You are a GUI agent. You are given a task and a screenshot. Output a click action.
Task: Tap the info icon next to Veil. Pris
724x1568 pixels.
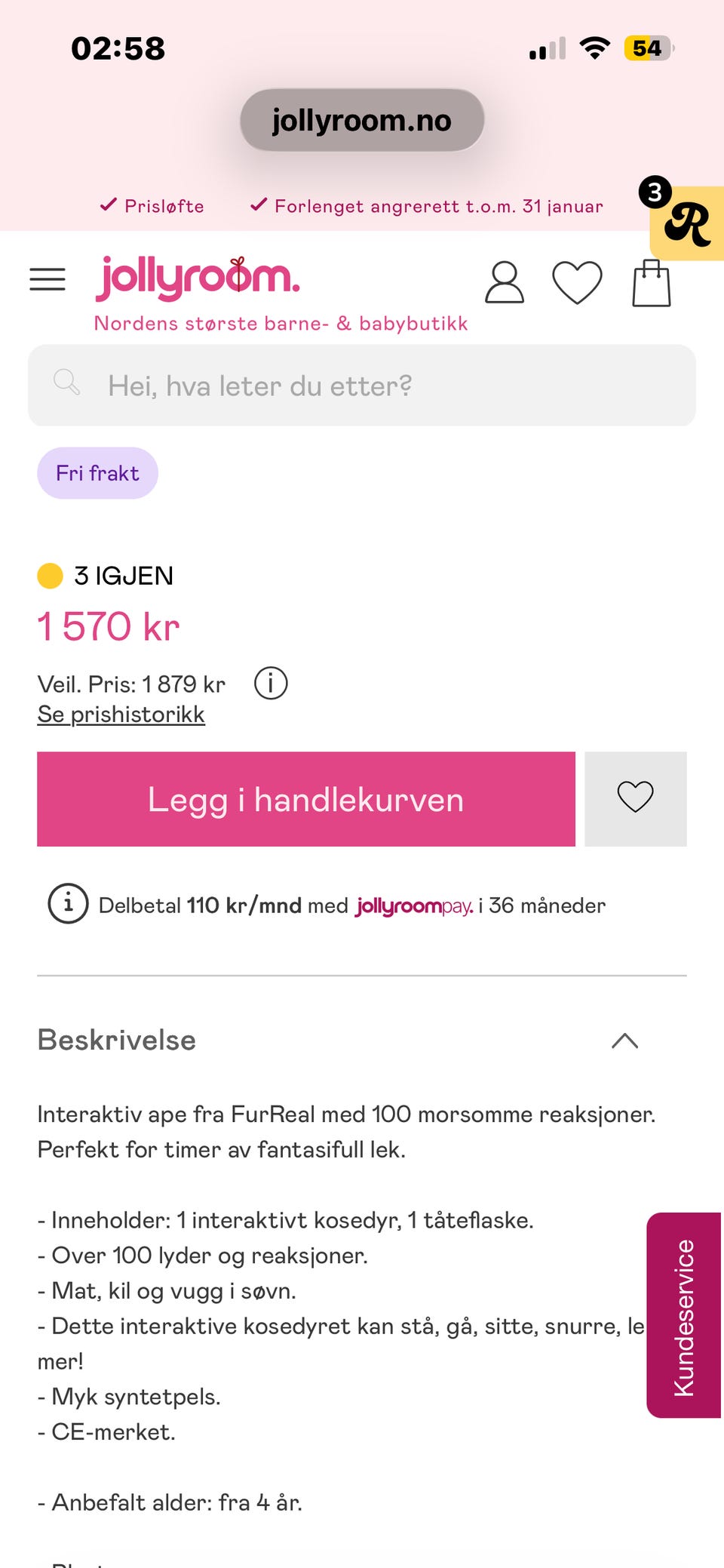pyautogui.click(x=271, y=683)
